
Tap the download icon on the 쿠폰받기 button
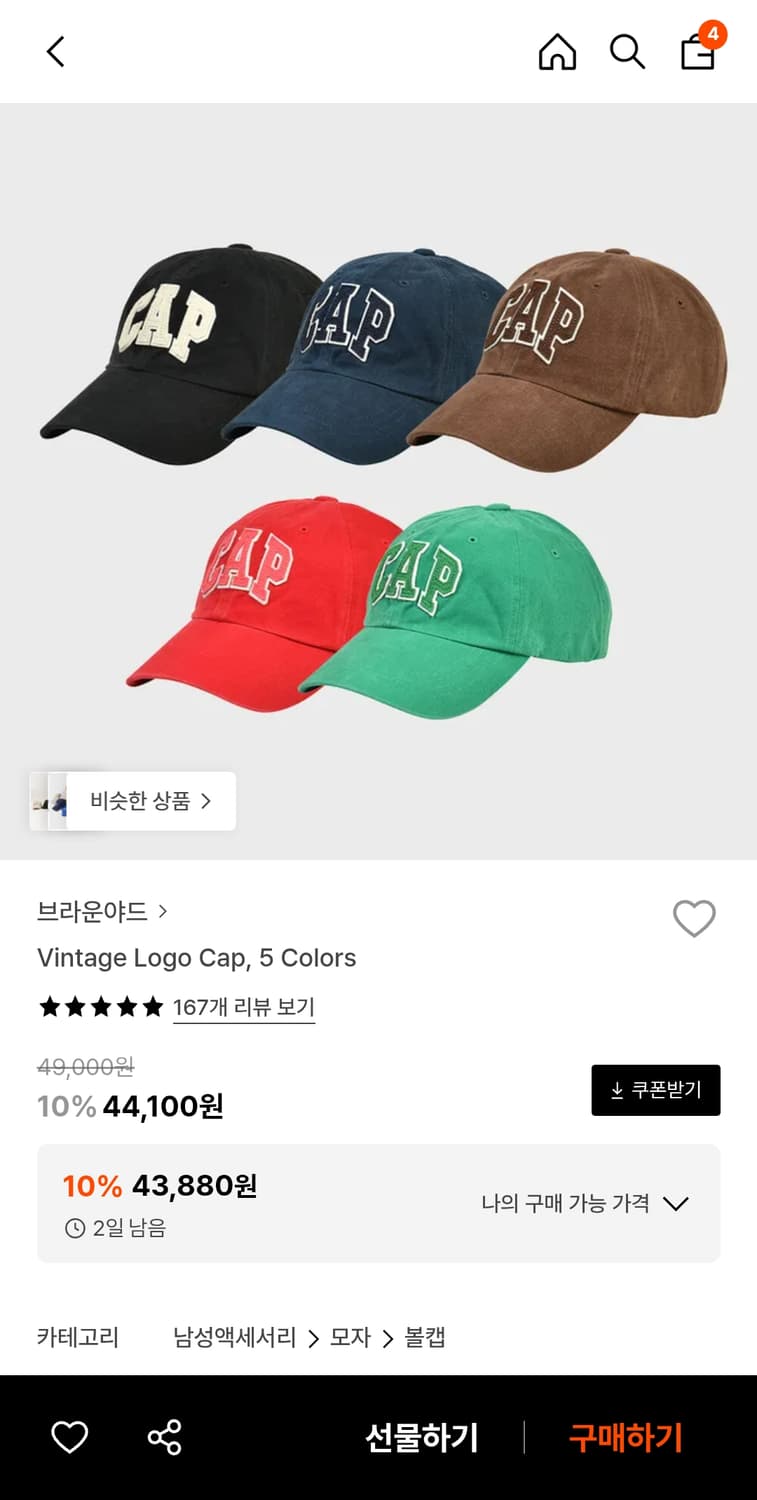point(615,1090)
